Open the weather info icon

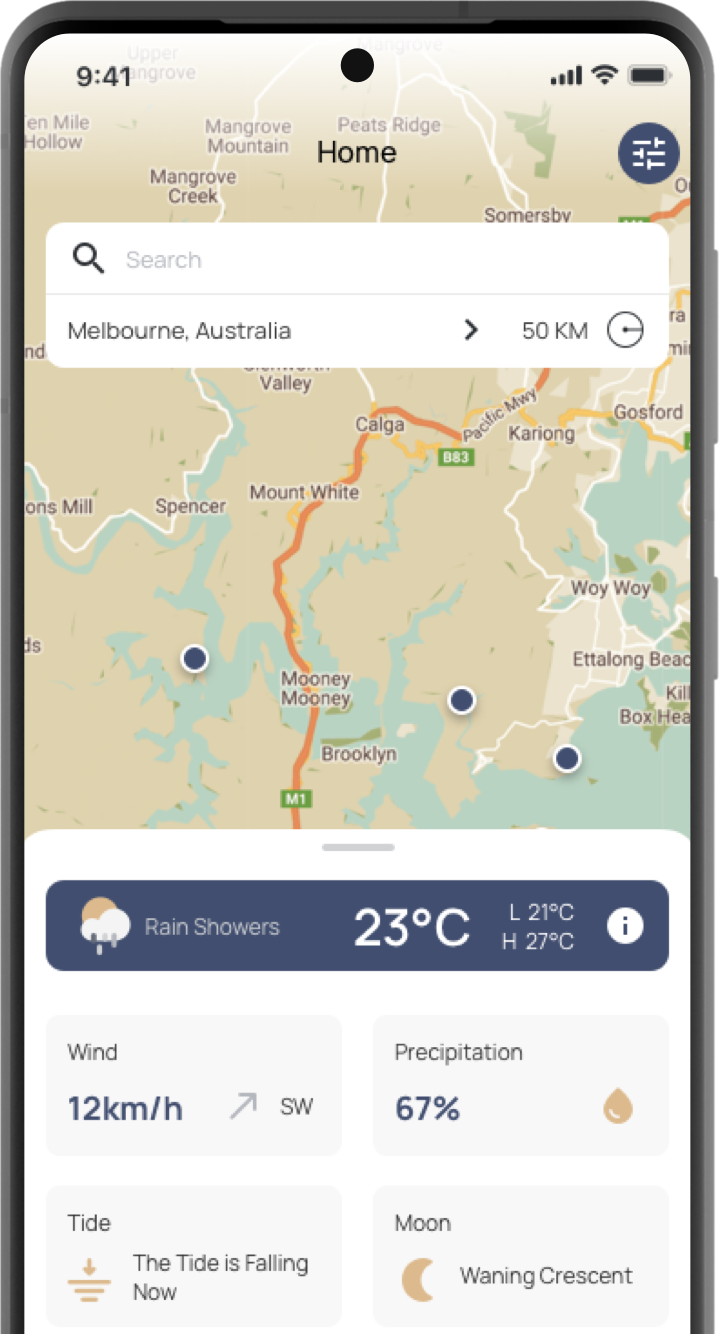coord(625,926)
